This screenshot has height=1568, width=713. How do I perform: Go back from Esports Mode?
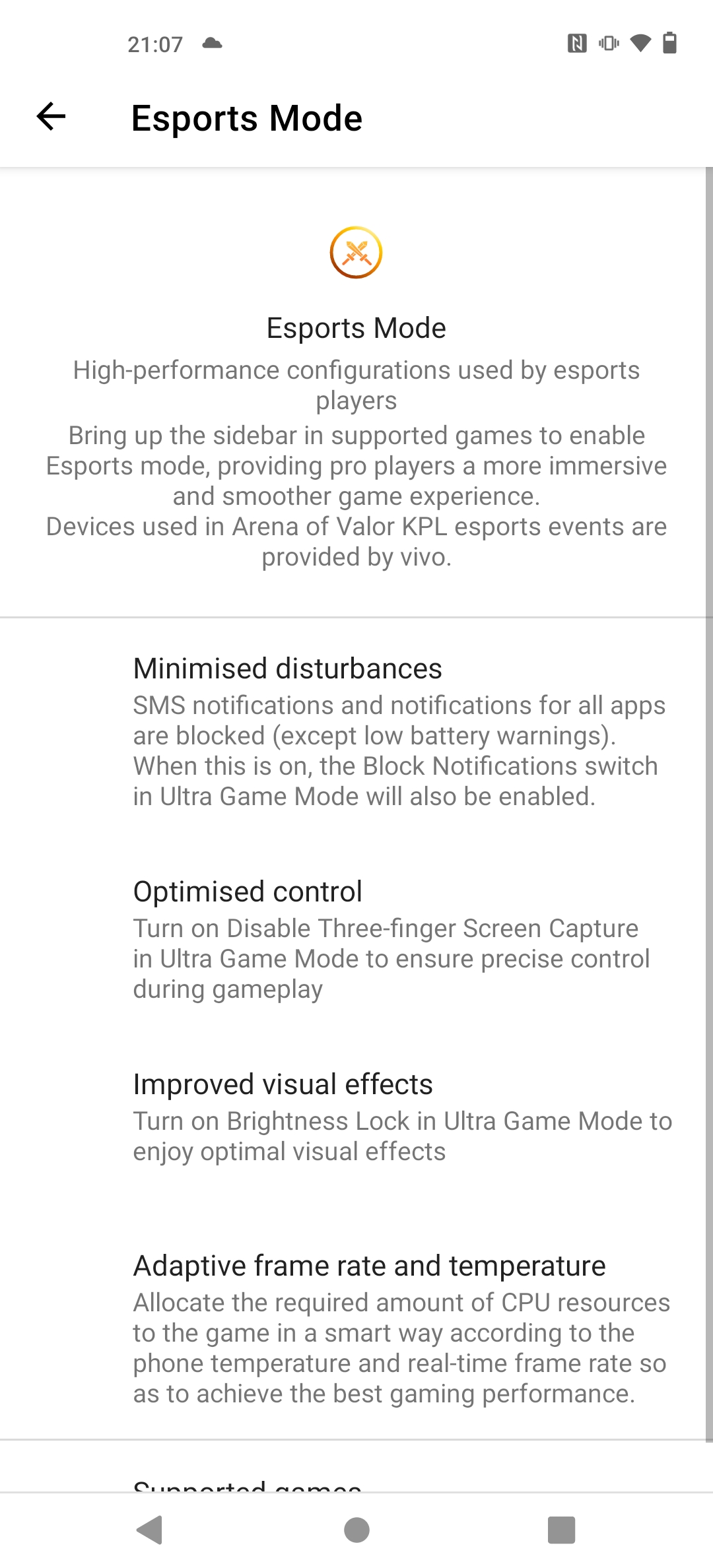[x=51, y=117]
